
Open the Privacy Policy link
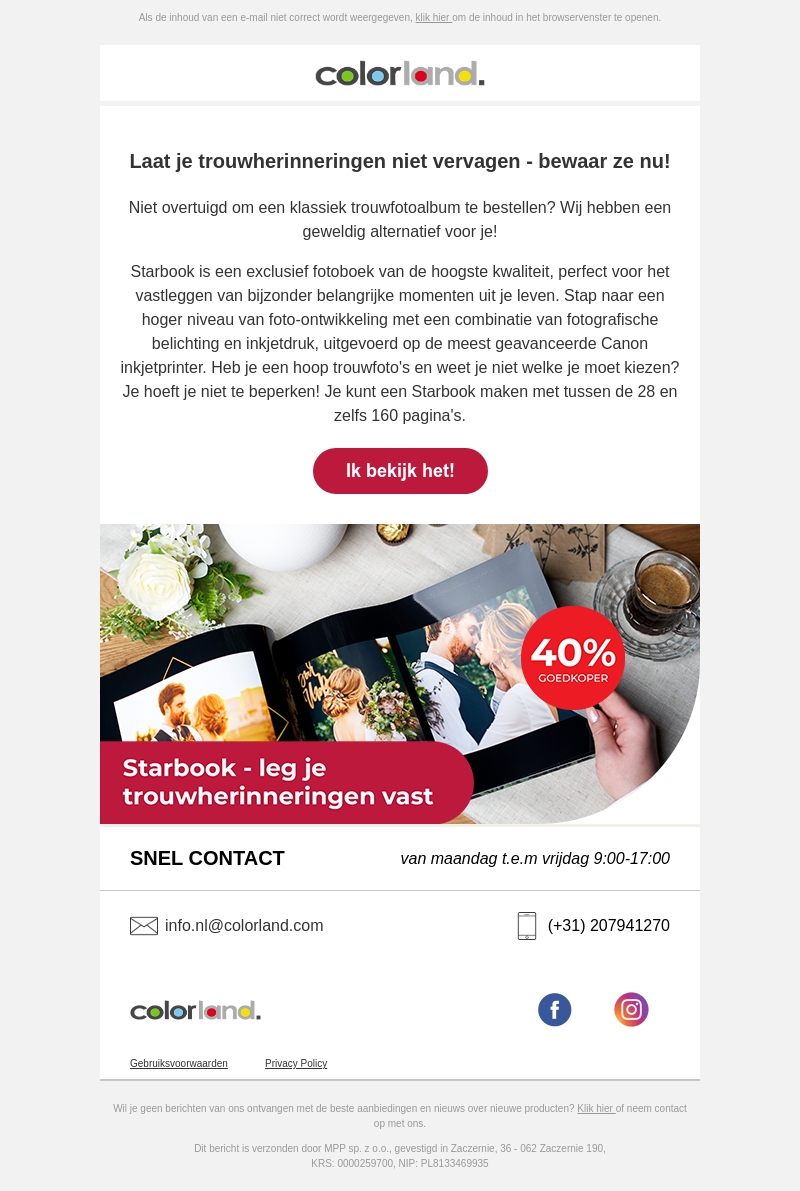pyautogui.click(x=296, y=1064)
